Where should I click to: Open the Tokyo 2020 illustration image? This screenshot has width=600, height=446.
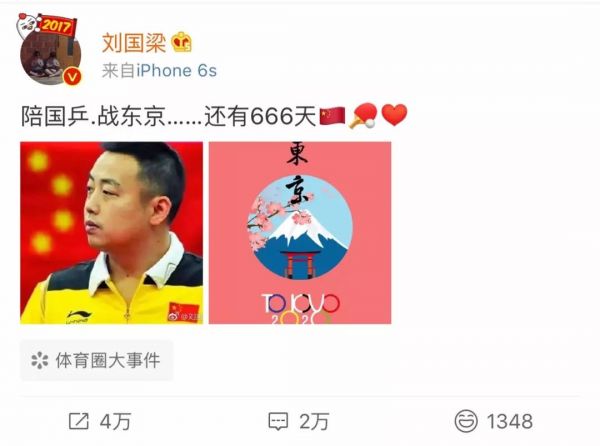[300, 232]
